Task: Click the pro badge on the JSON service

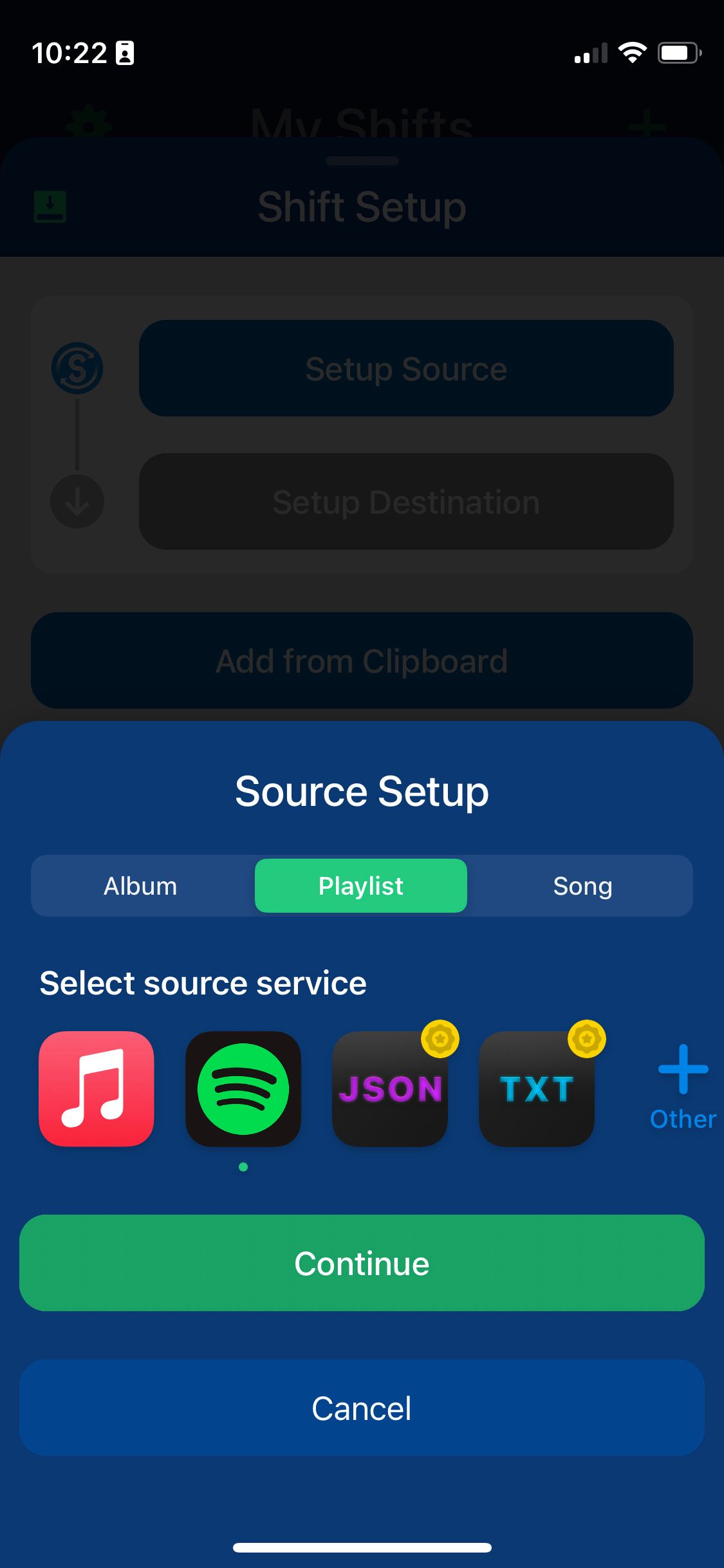Action: tap(440, 1039)
